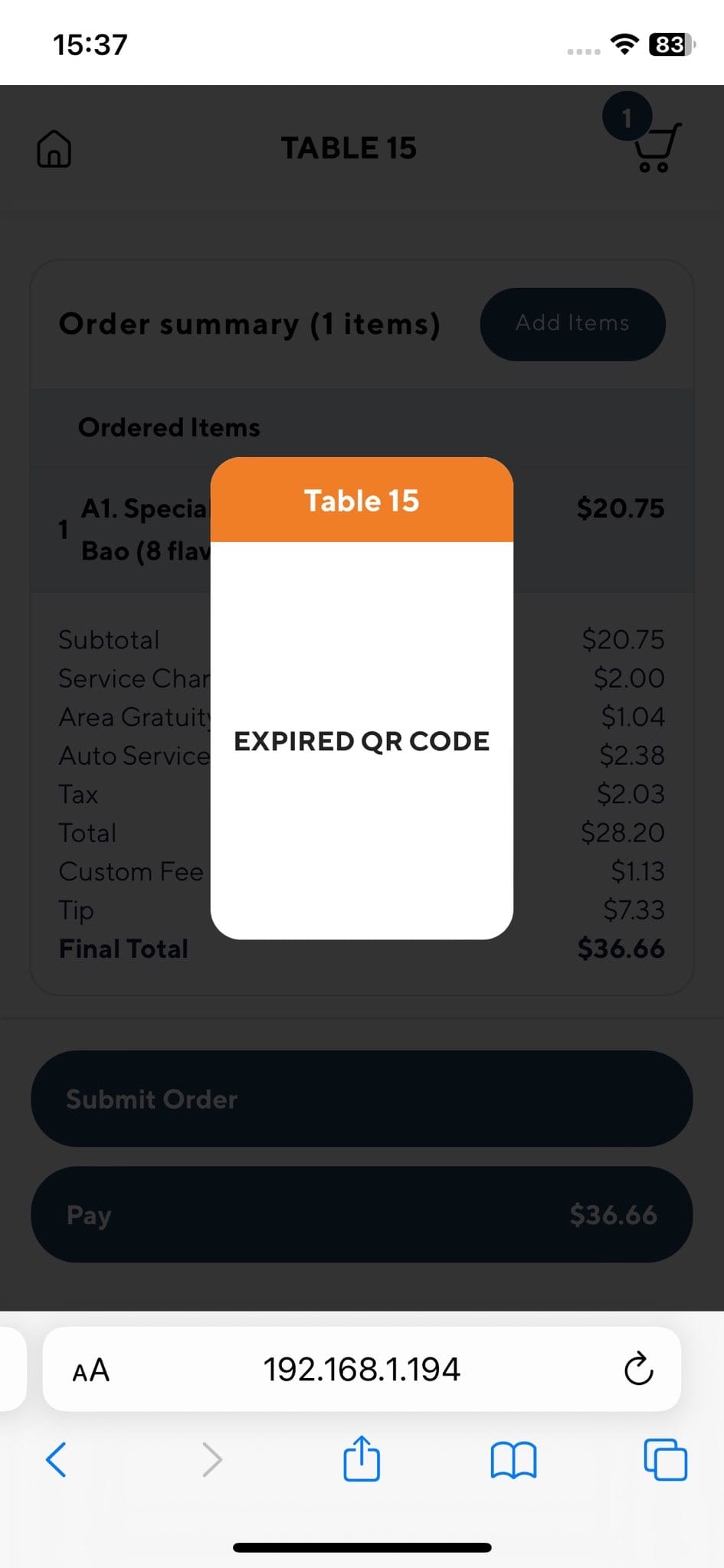This screenshot has height=1568, width=724.
Task: Tap the battery indicator showing 83
Action: [x=670, y=46]
